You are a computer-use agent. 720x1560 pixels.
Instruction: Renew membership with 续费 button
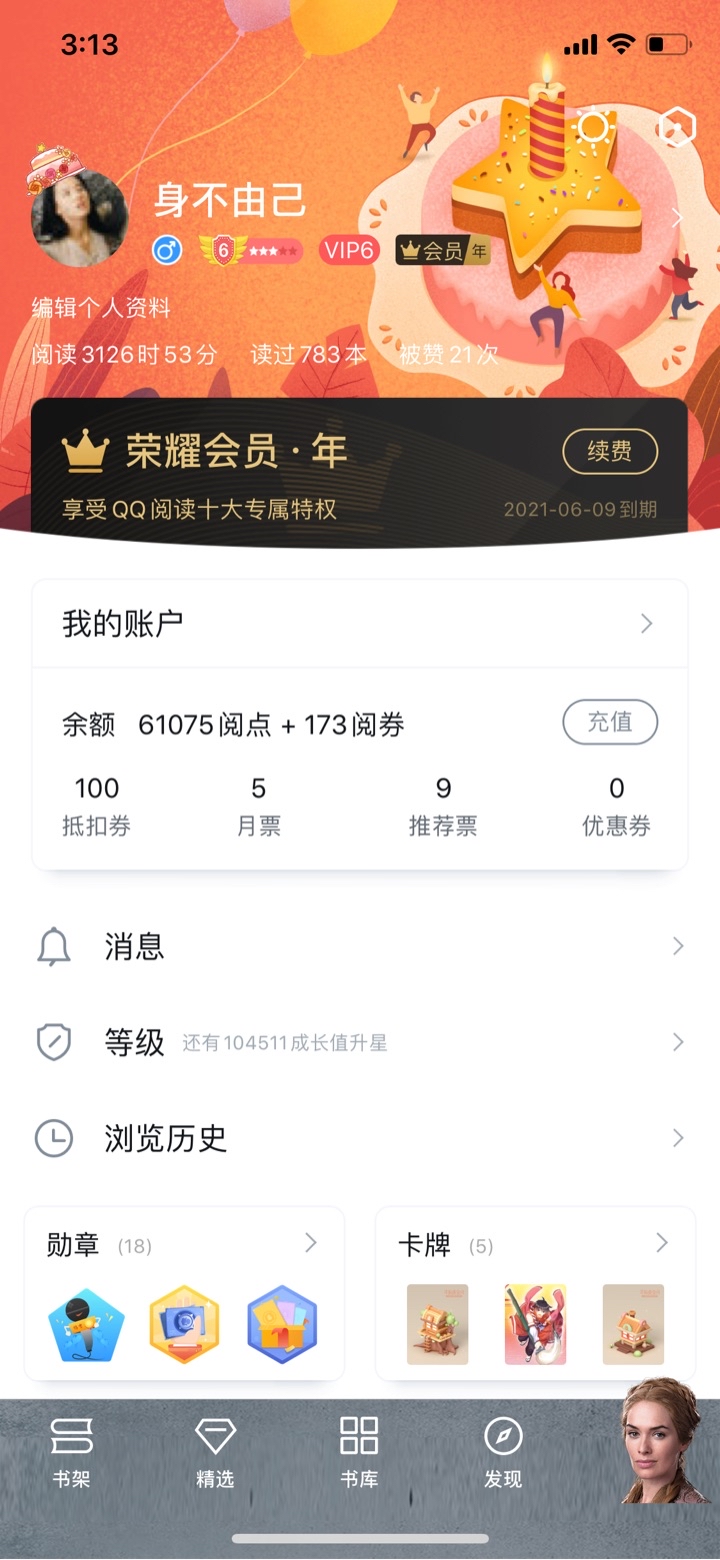point(610,452)
